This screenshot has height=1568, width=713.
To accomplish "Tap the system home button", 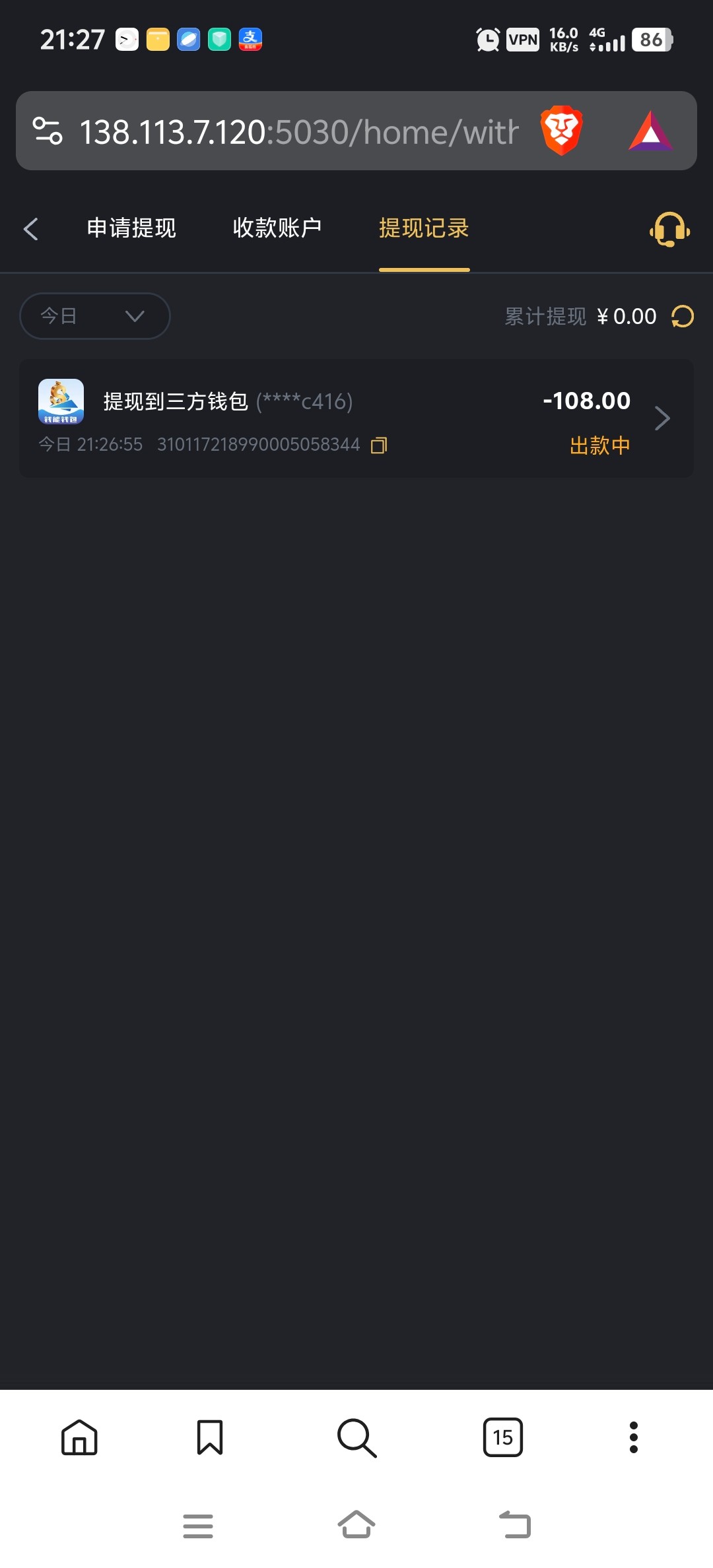I will click(x=356, y=1525).
